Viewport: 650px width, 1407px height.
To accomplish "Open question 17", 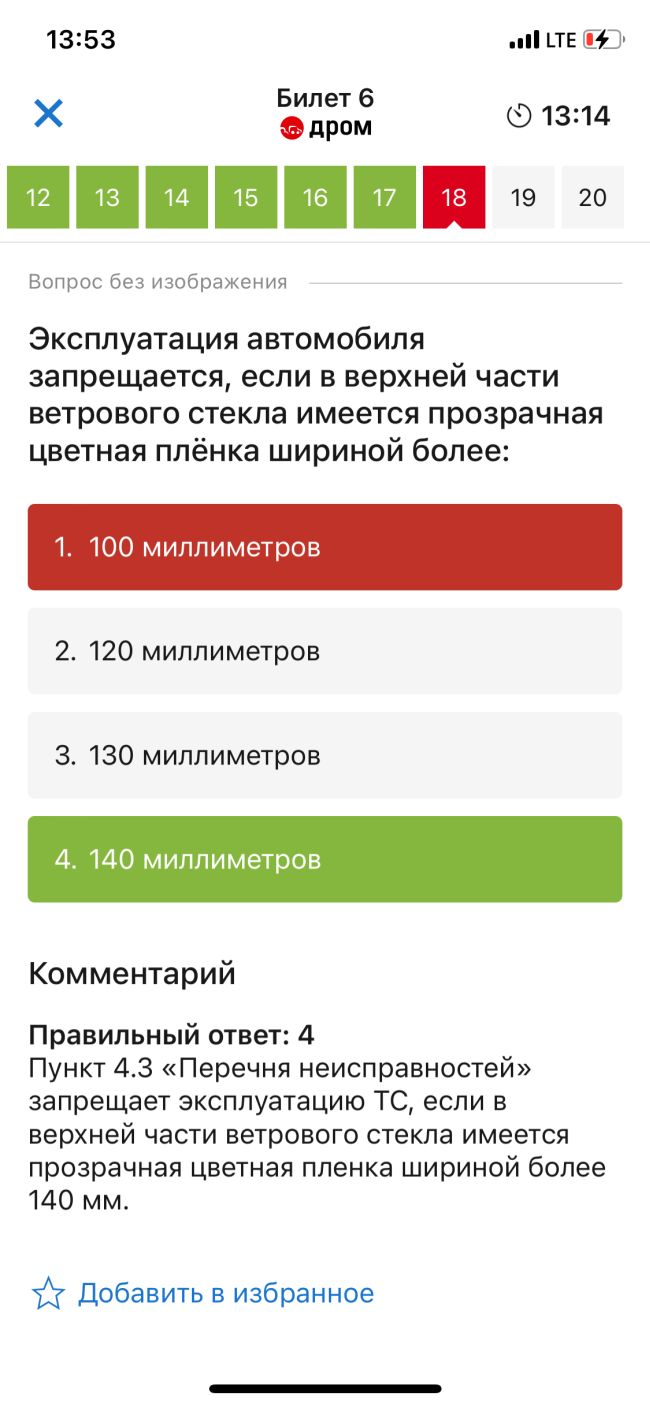I will pyautogui.click(x=384, y=197).
